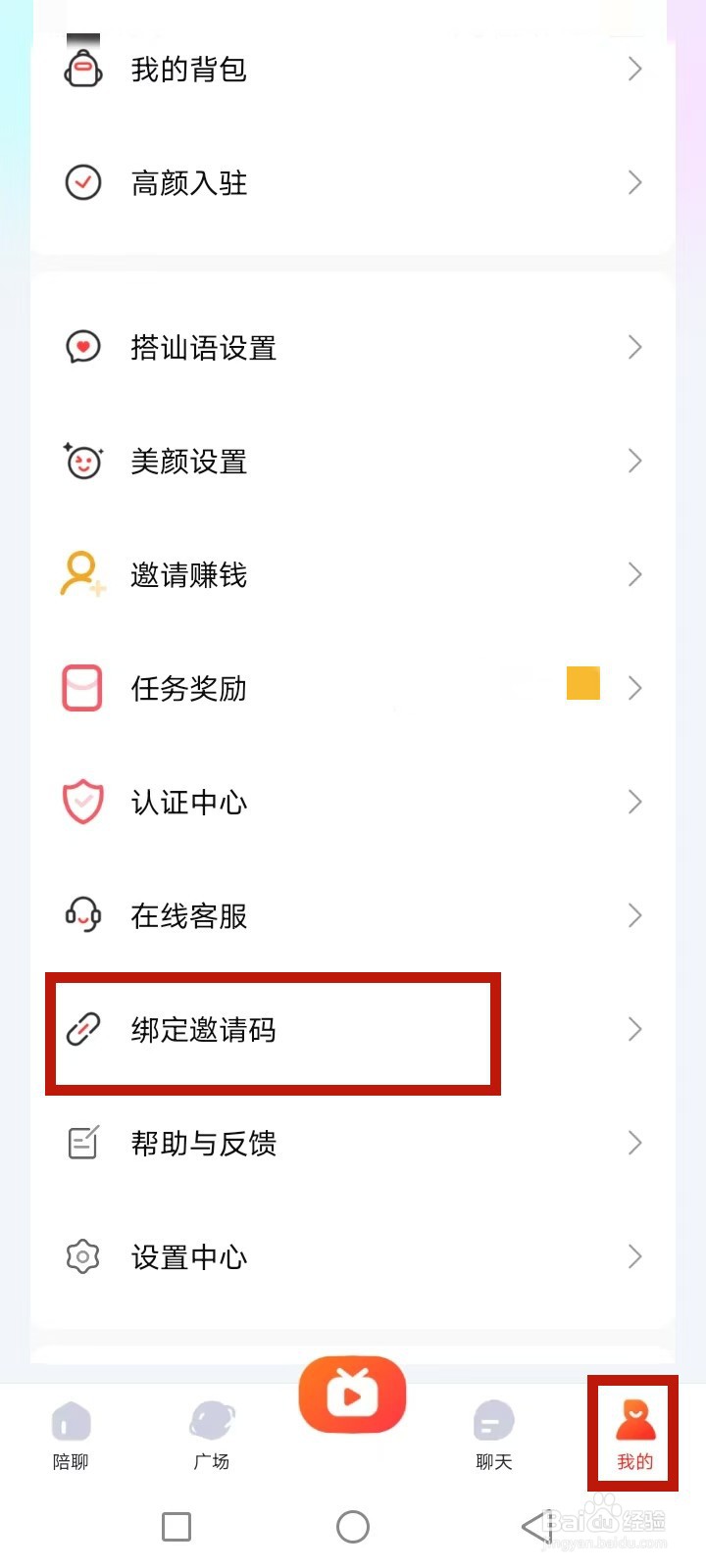Screen dimensions: 706x1568
Task: Select the 绑定邀请码 chain link icon
Action: 82,1029
